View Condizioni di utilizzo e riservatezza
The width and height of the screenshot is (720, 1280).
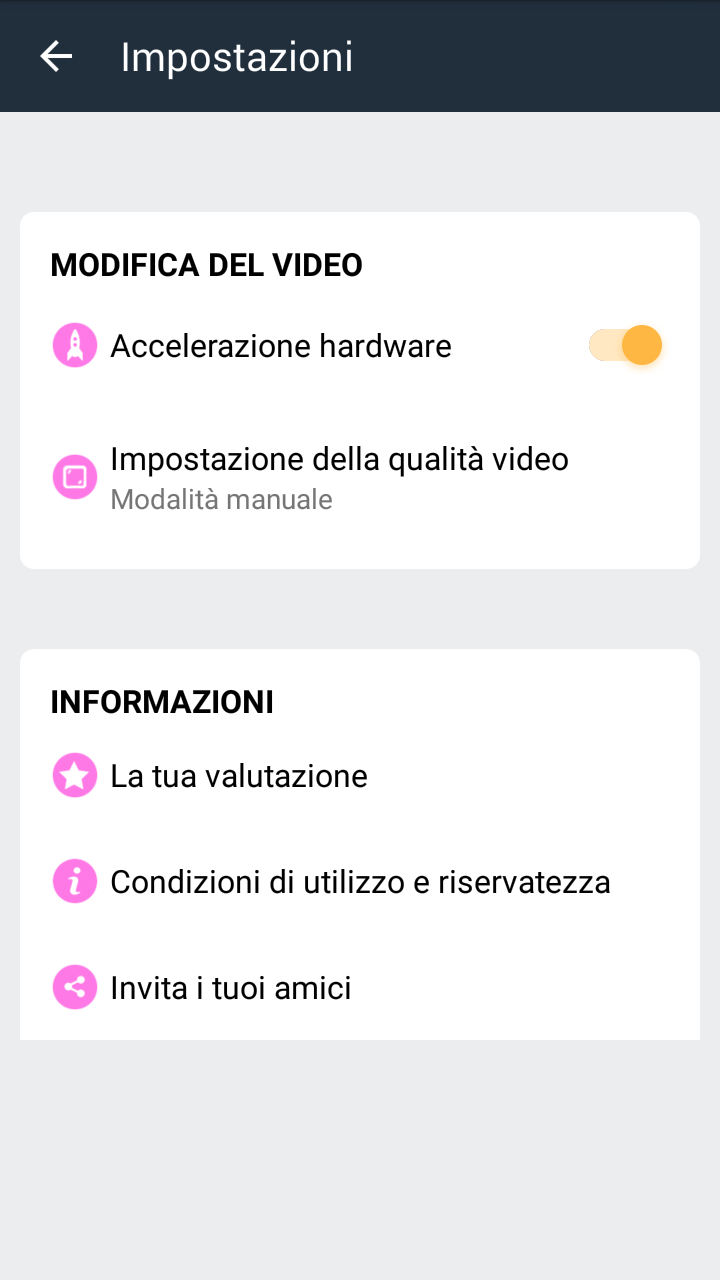coord(360,882)
